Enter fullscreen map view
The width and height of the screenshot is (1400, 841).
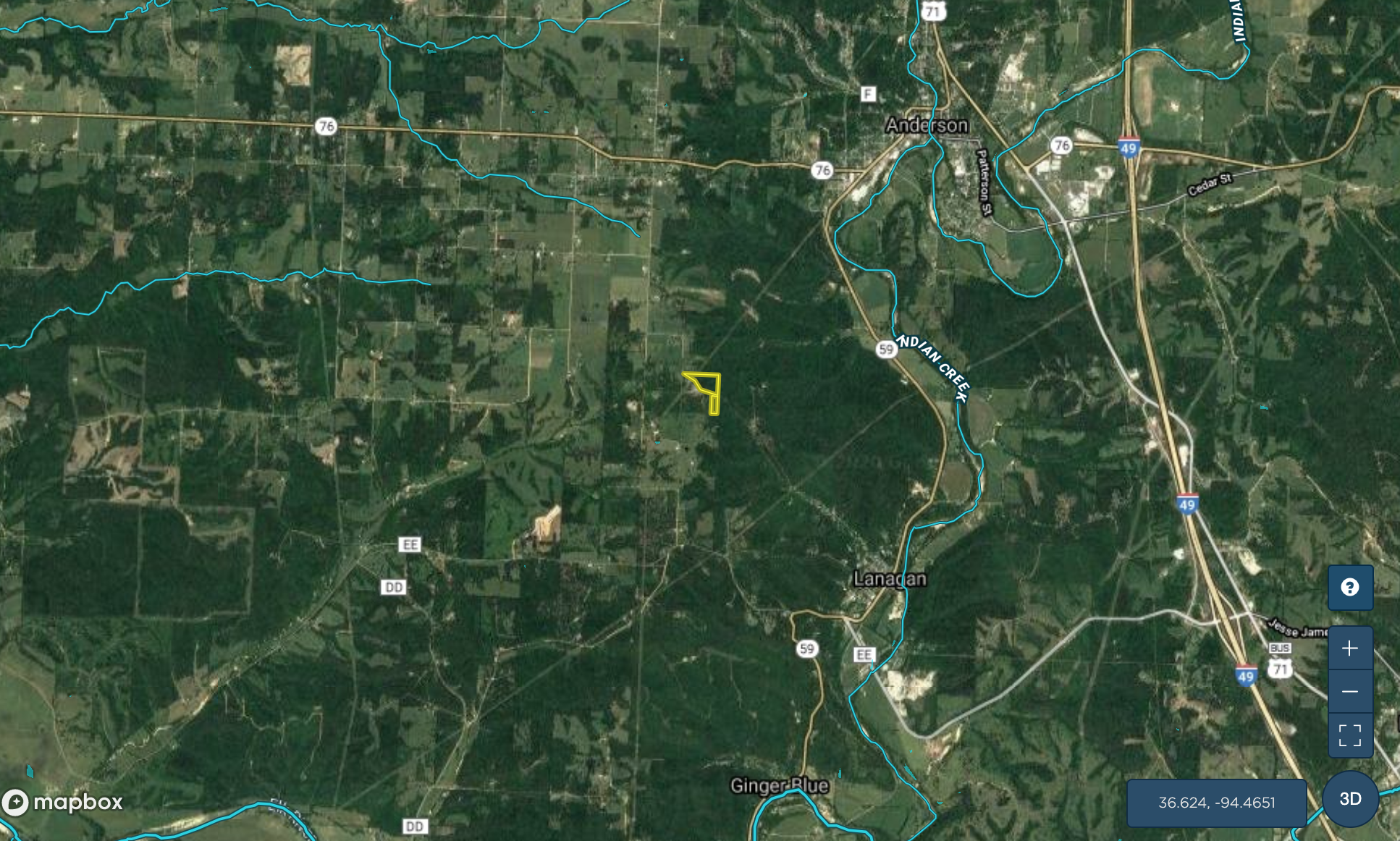click(1350, 735)
